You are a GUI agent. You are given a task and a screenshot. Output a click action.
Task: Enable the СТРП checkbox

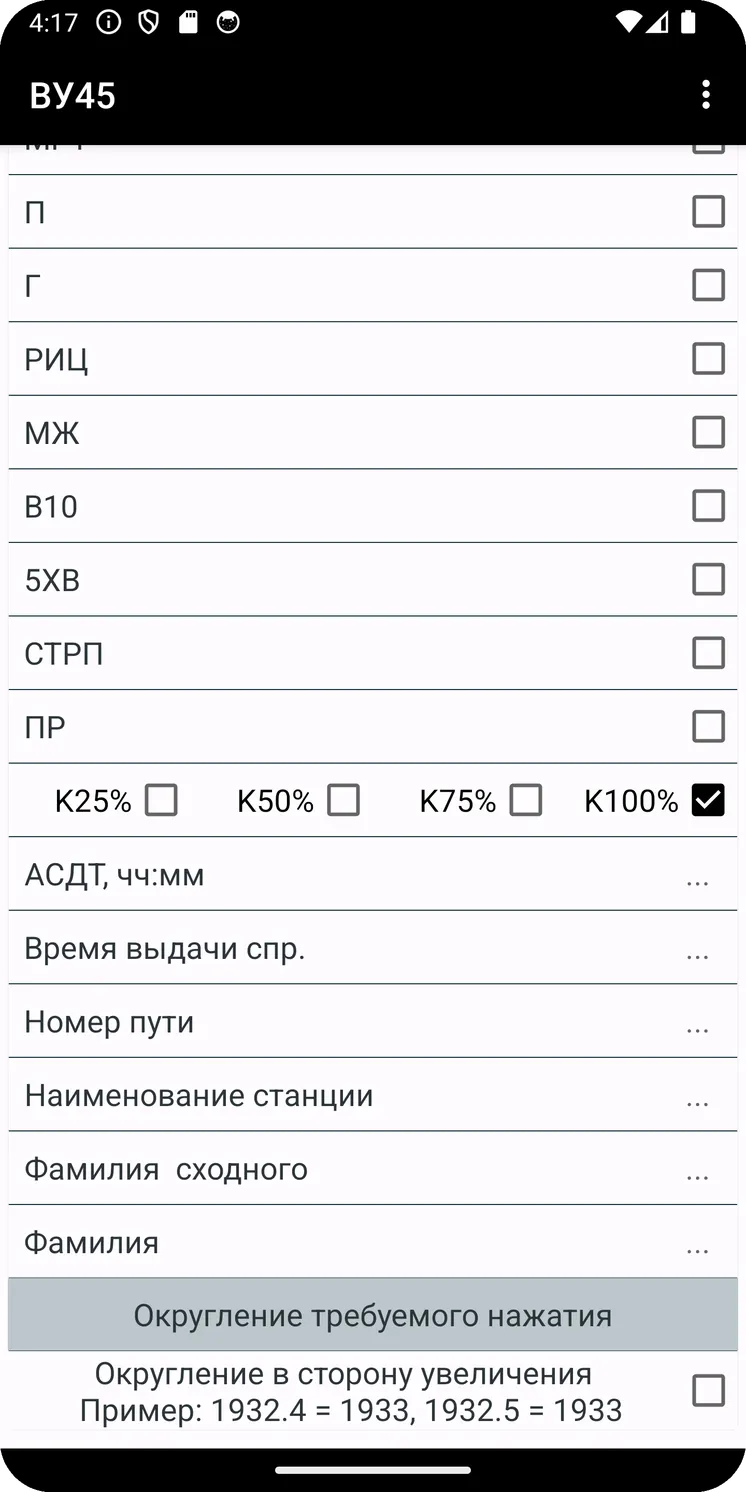tap(708, 653)
